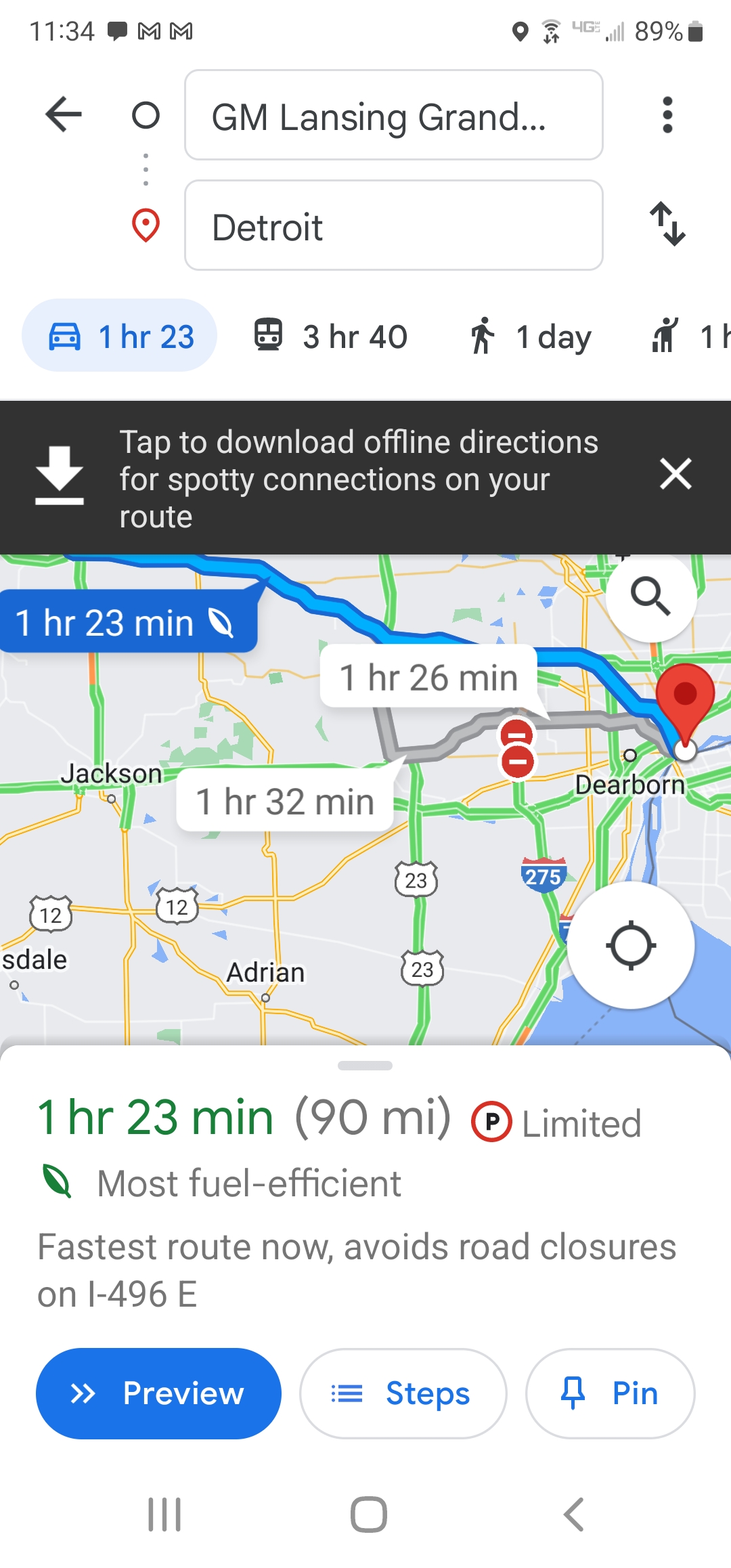Switch to walking mode 1 day
731x1568 pixels.
530,336
